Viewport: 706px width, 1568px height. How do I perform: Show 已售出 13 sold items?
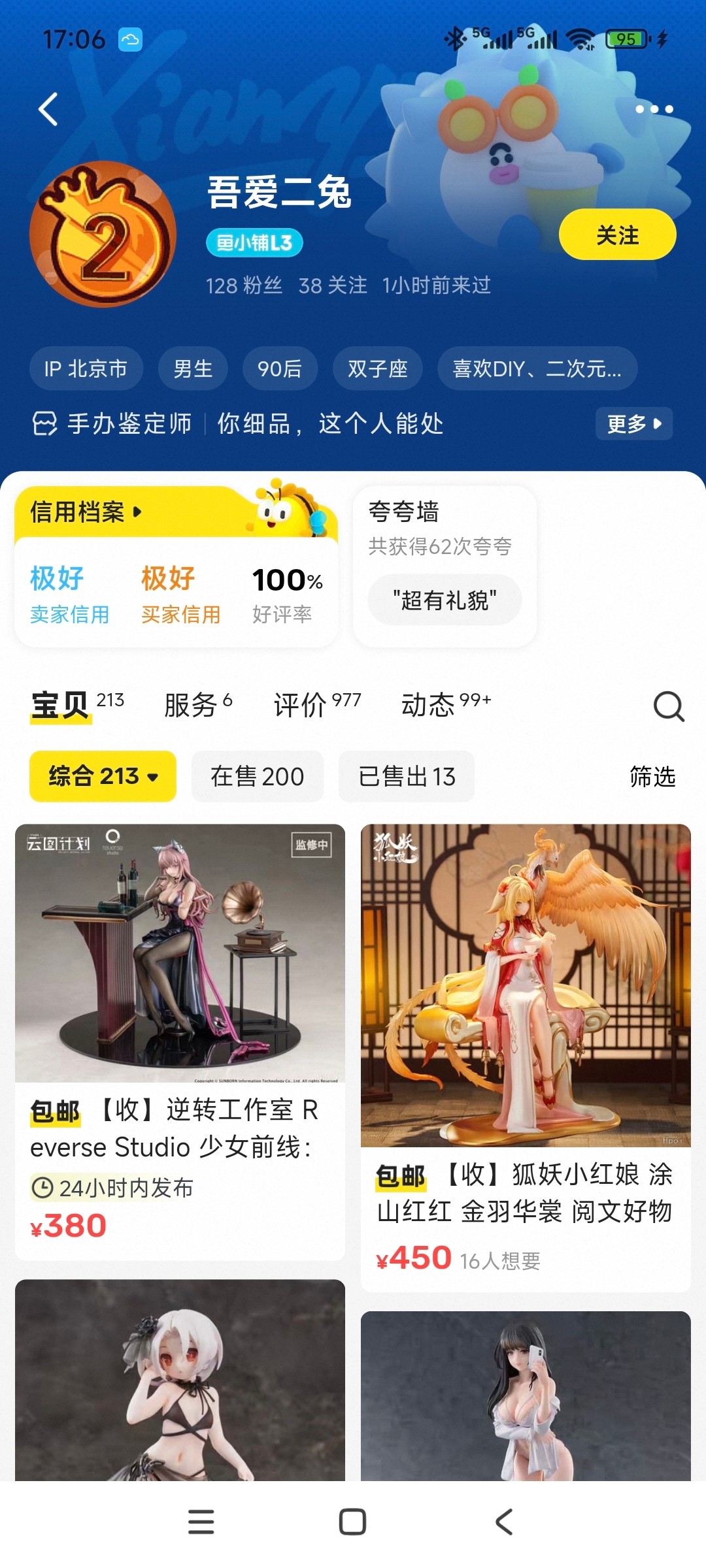[406, 776]
